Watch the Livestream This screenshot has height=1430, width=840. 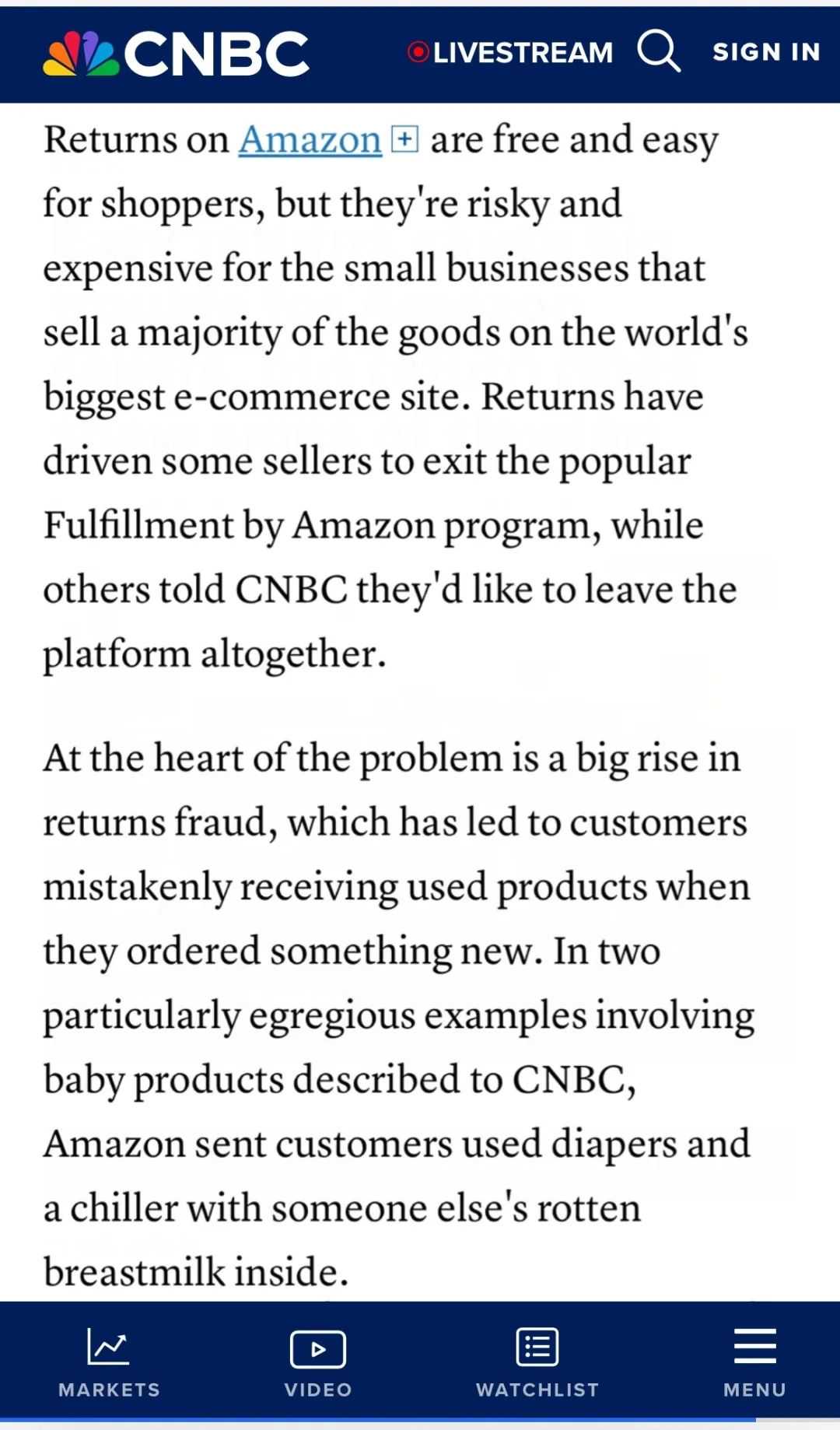click(510, 52)
